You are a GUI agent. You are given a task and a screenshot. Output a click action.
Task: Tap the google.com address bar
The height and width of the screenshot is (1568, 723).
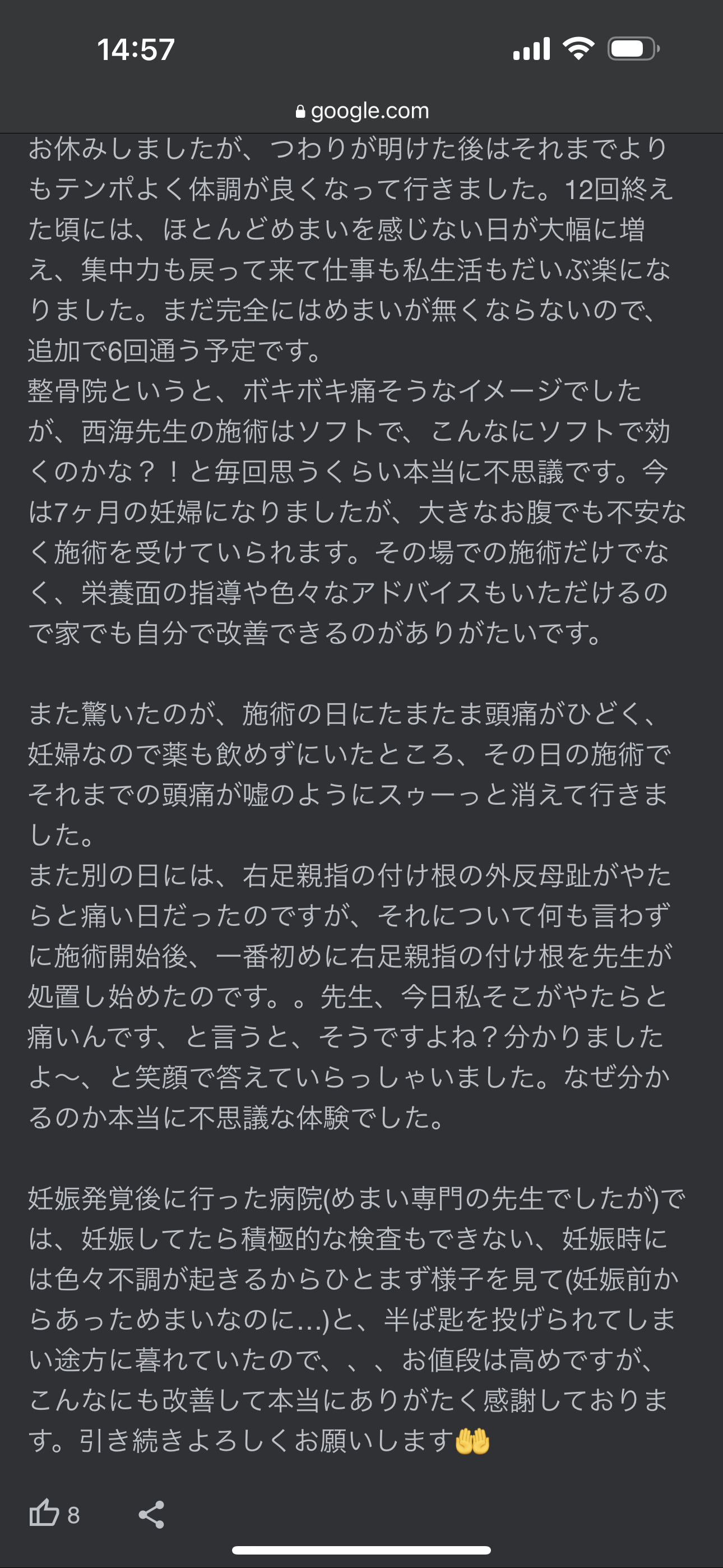click(x=362, y=111)
